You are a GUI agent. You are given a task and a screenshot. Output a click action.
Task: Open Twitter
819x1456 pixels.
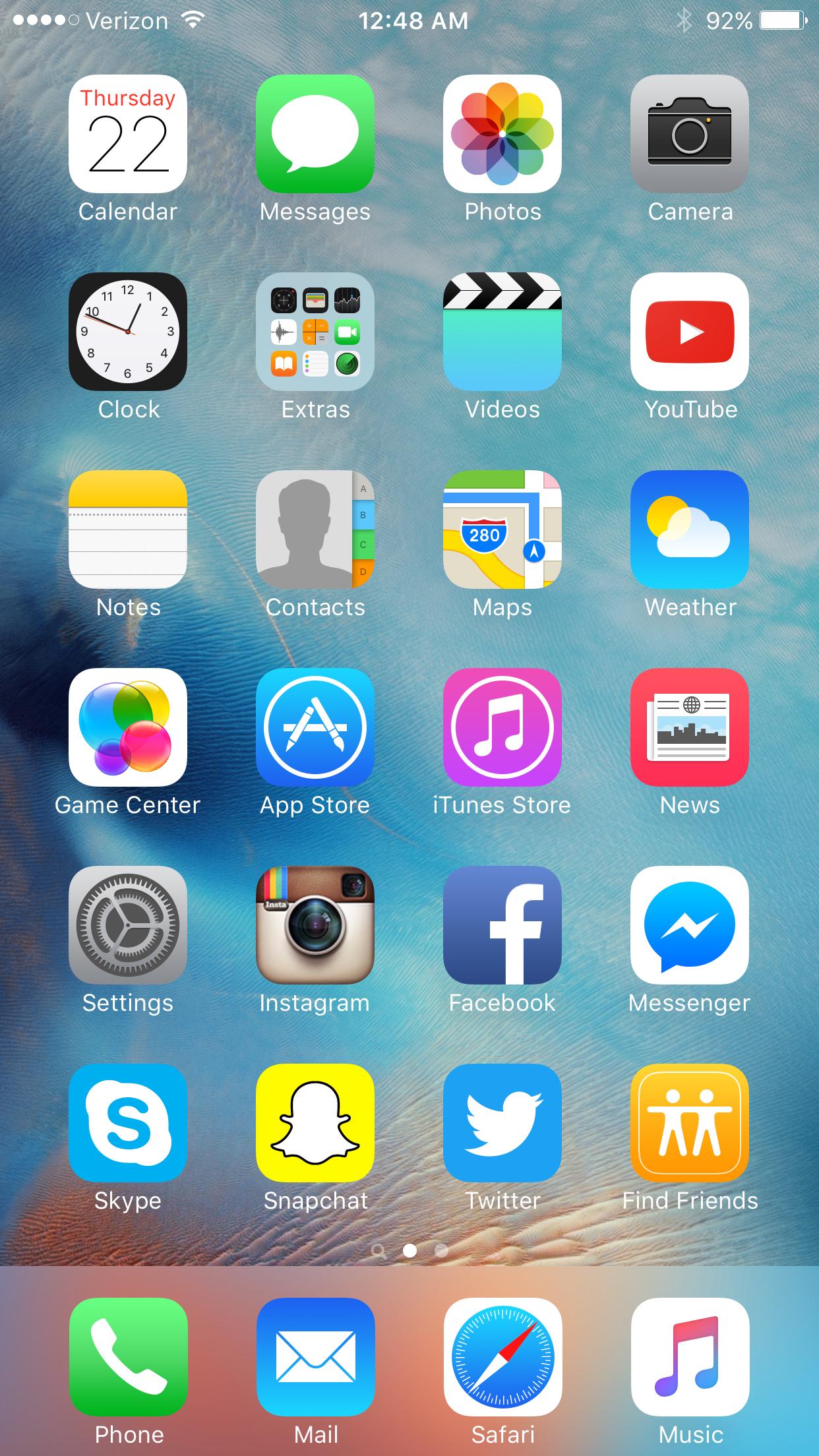(x=502, y=1123)
